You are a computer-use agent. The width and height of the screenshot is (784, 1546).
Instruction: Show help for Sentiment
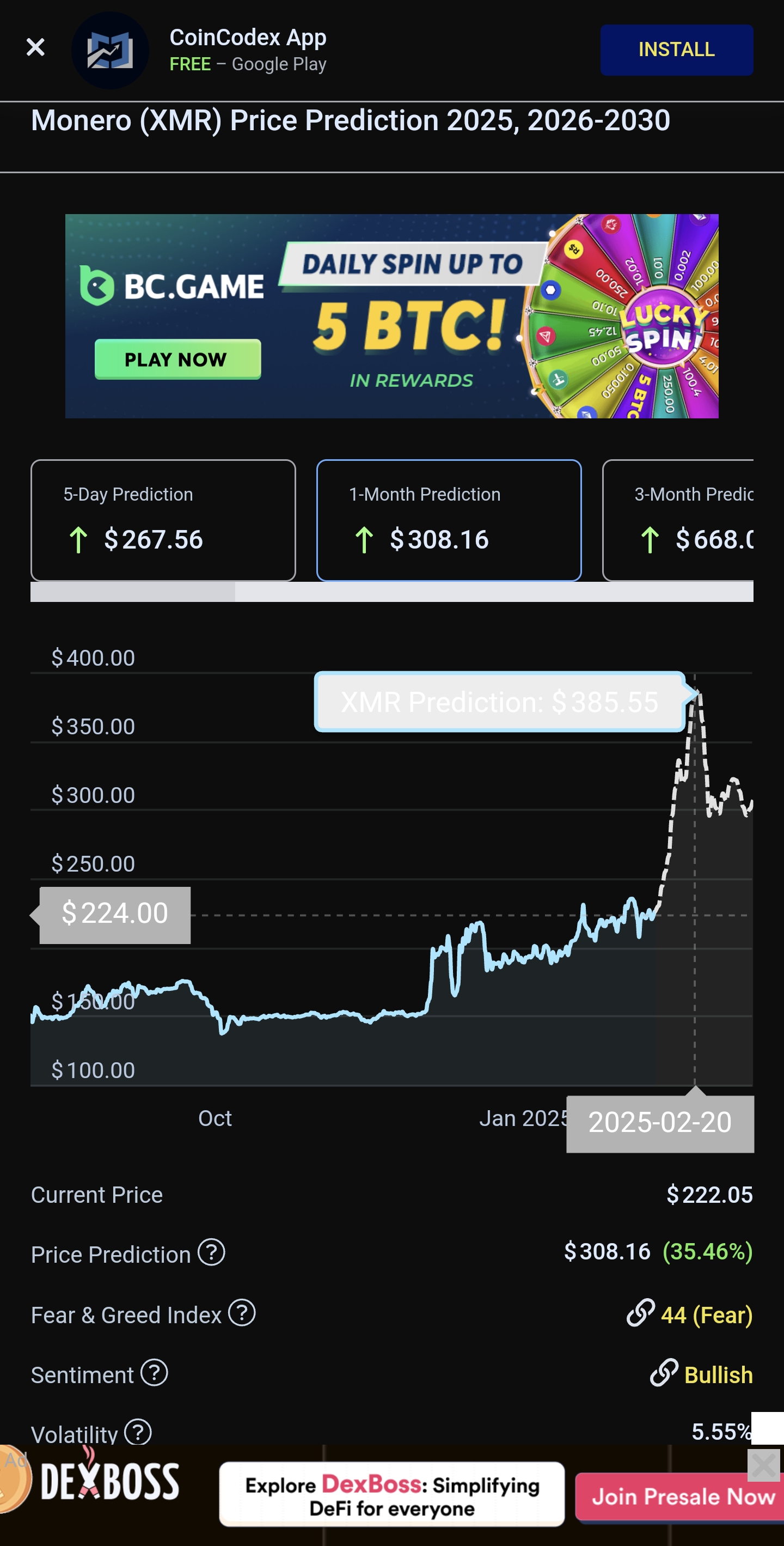[154, 1373]
